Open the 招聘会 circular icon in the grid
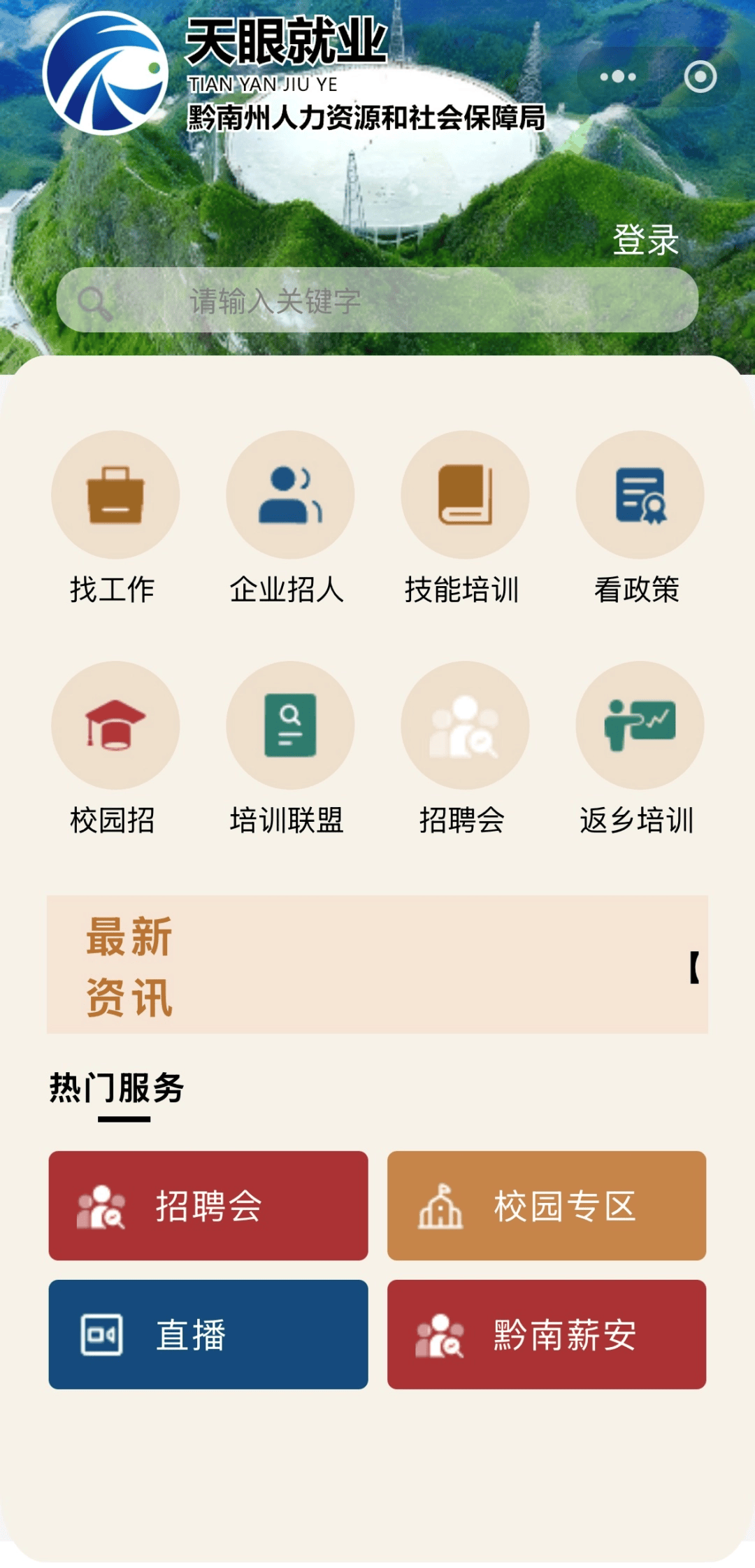Screen dimensions: 755x1568 point(464,725)
